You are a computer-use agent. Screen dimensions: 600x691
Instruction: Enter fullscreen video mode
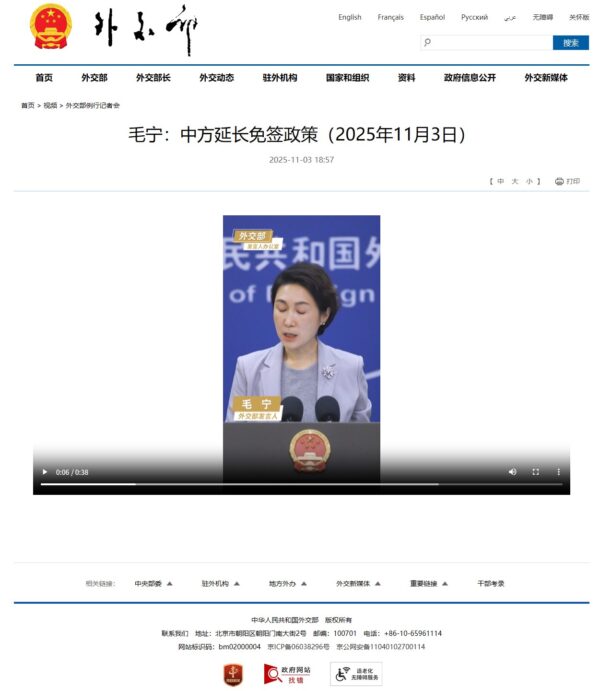tap(536, 472)
